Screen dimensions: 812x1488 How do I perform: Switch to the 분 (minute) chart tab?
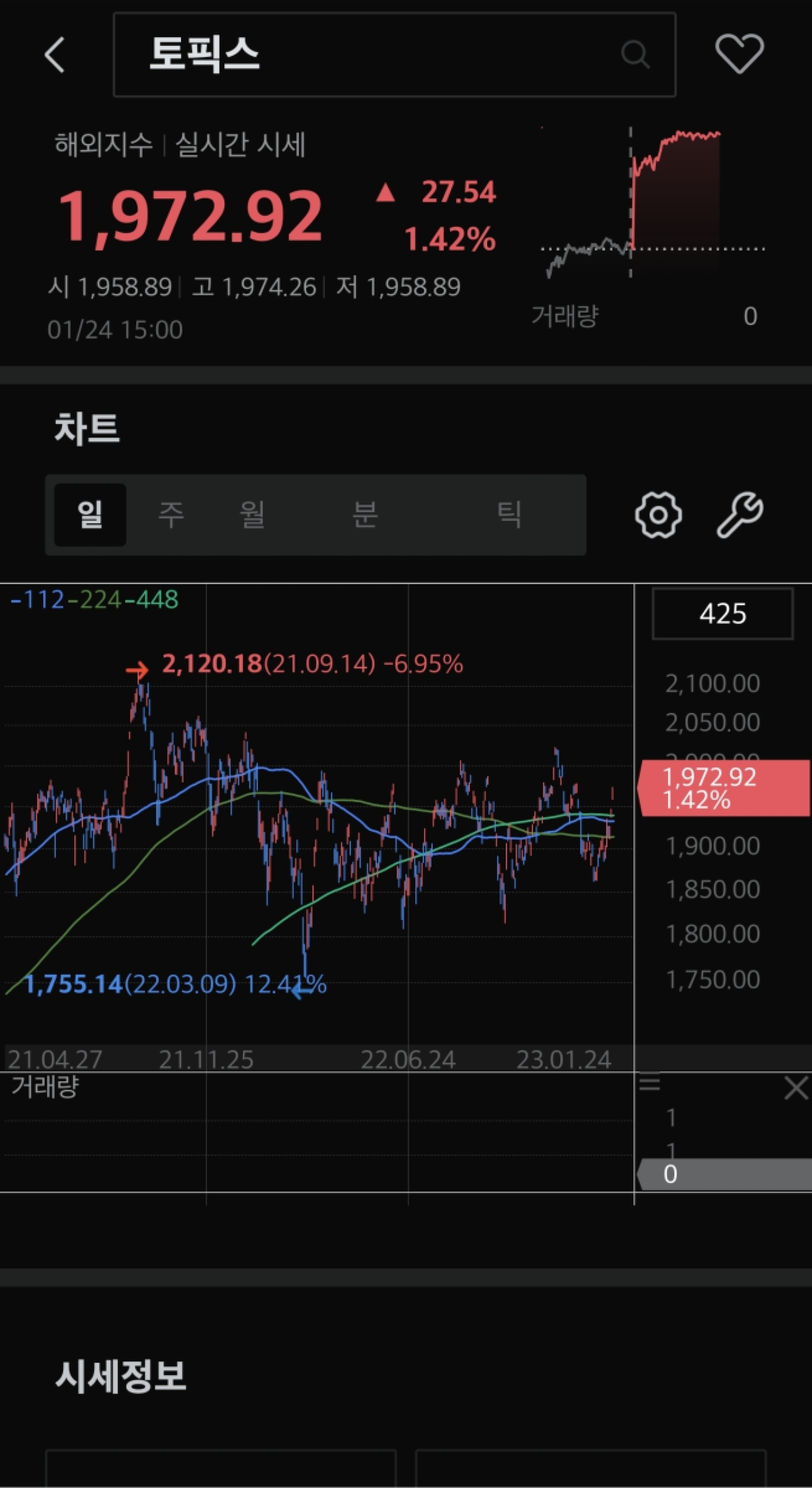(x=365, y=514)
